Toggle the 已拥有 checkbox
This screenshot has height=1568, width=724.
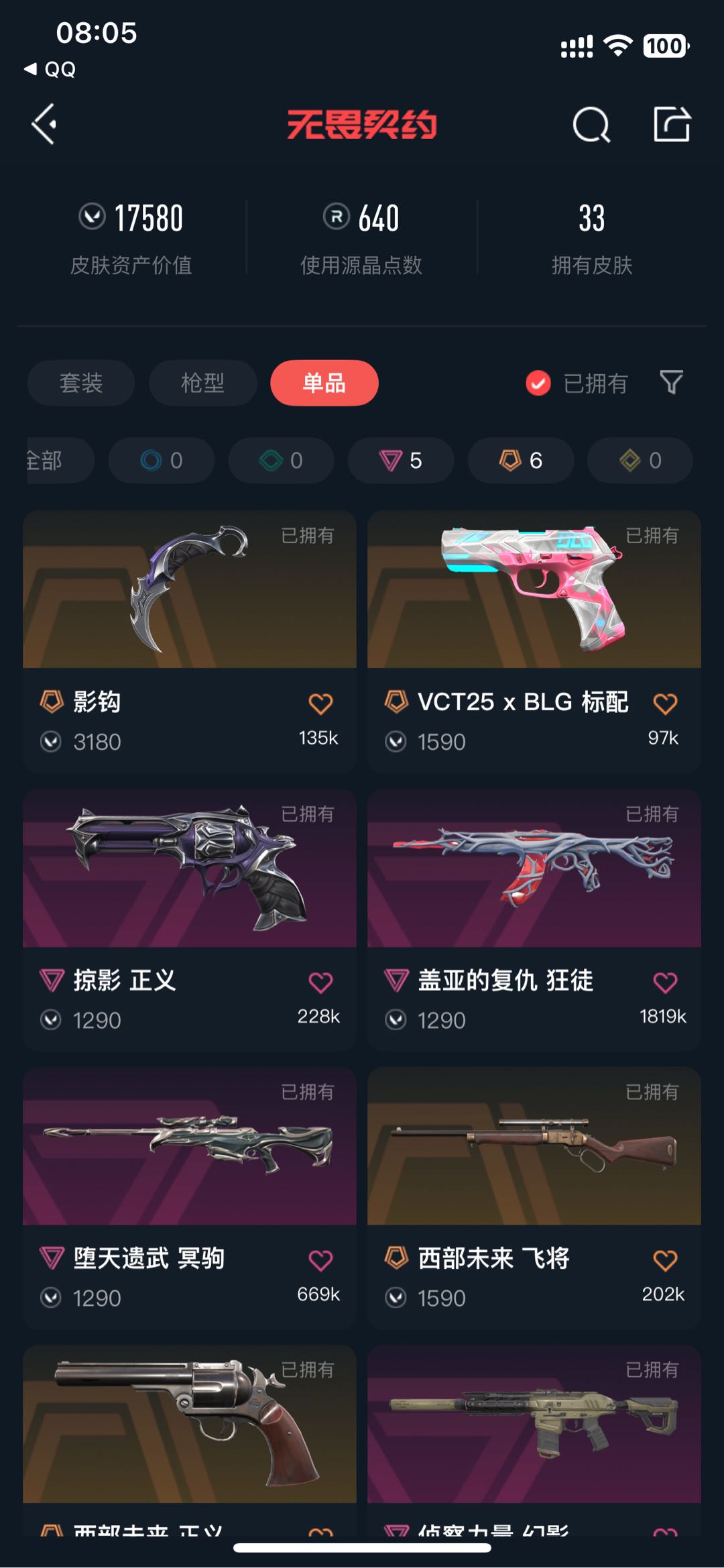click(x=538, y=383)
